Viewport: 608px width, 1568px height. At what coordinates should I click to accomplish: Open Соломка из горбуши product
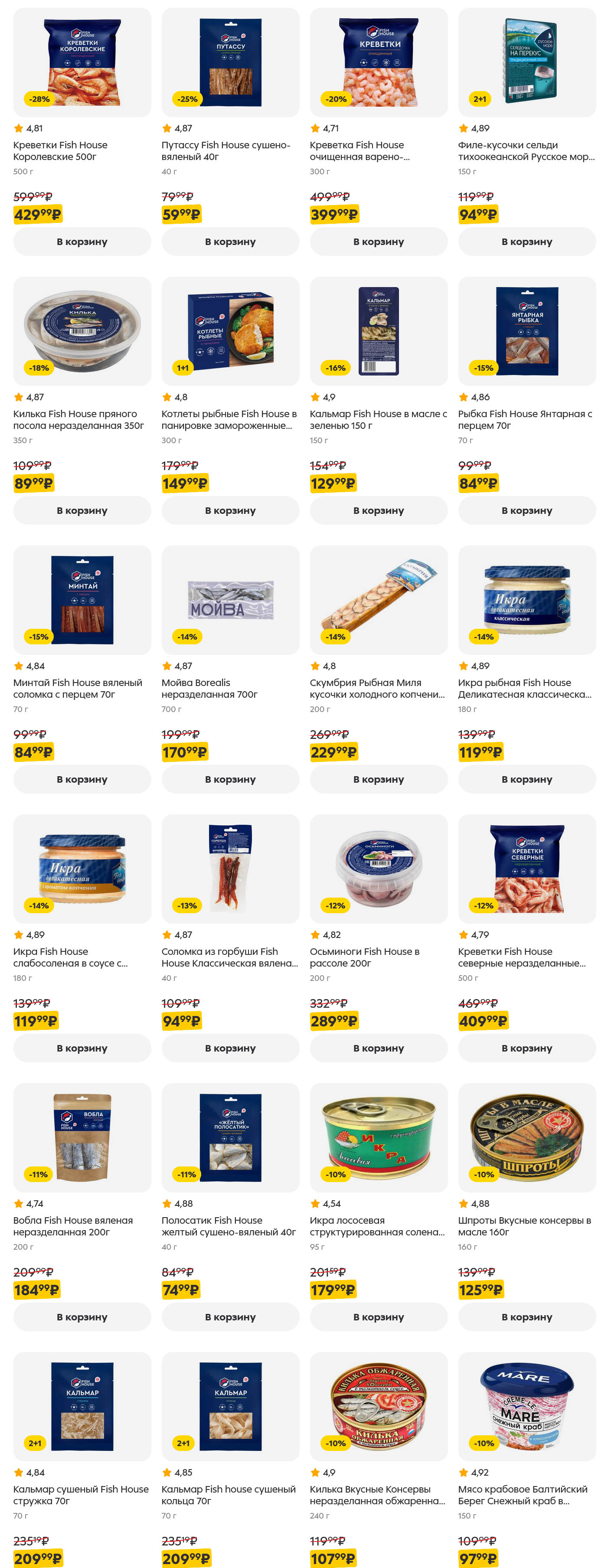(229, 957)
